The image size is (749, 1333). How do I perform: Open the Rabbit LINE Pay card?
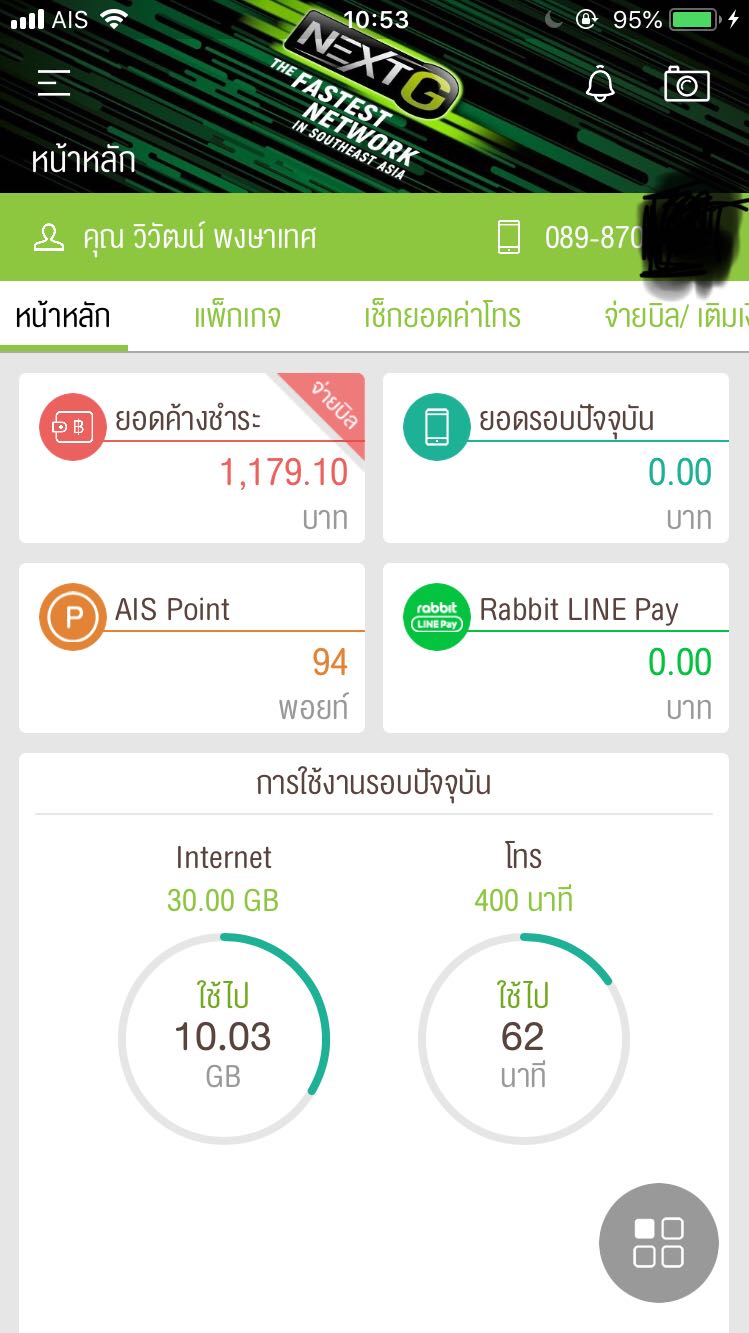click(x=556, y=648)
